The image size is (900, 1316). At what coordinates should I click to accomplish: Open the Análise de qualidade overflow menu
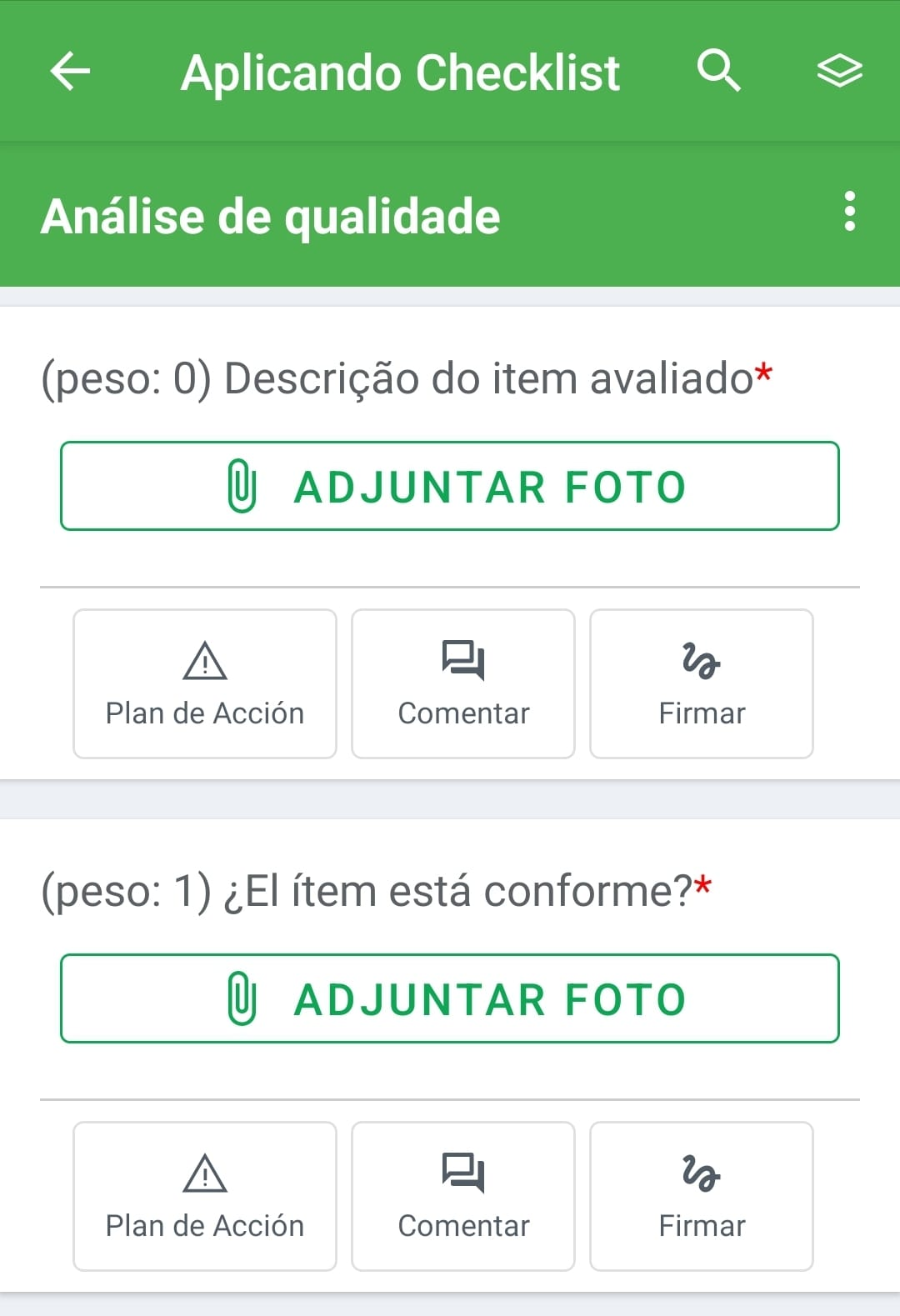click(849, 212)
